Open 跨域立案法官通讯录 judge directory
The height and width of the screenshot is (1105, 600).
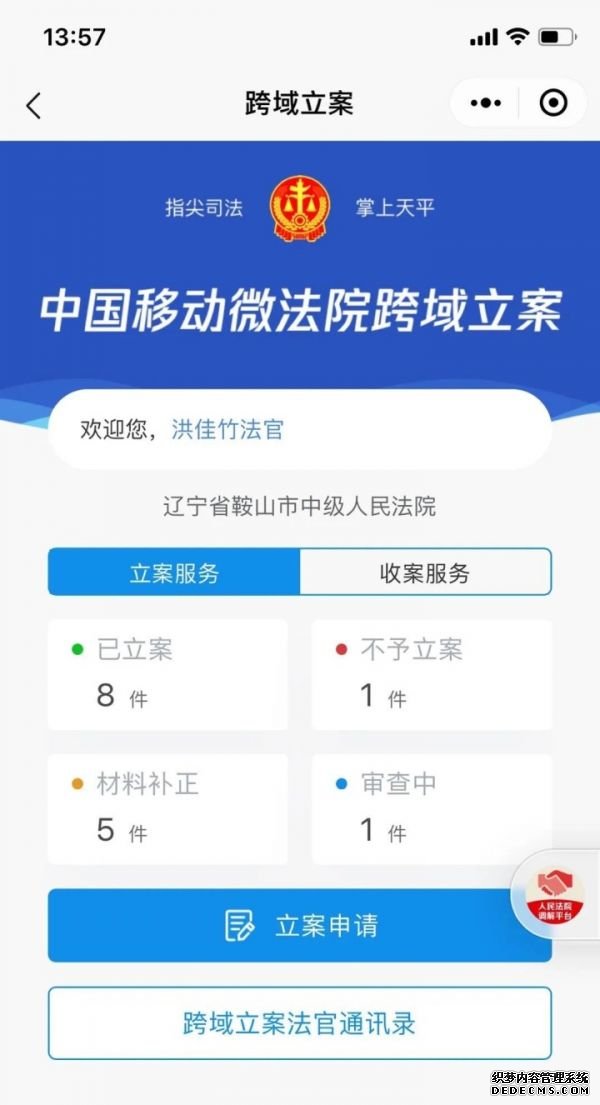300,1023
